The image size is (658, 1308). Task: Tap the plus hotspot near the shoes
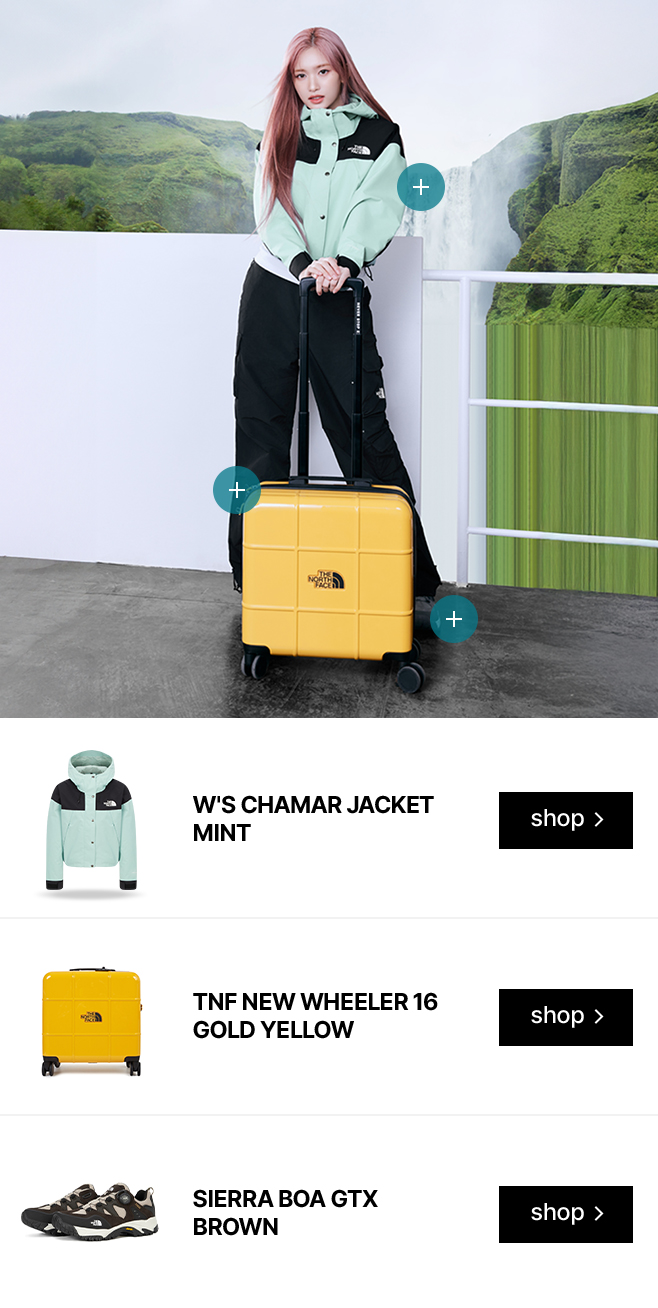pos(454,619)
